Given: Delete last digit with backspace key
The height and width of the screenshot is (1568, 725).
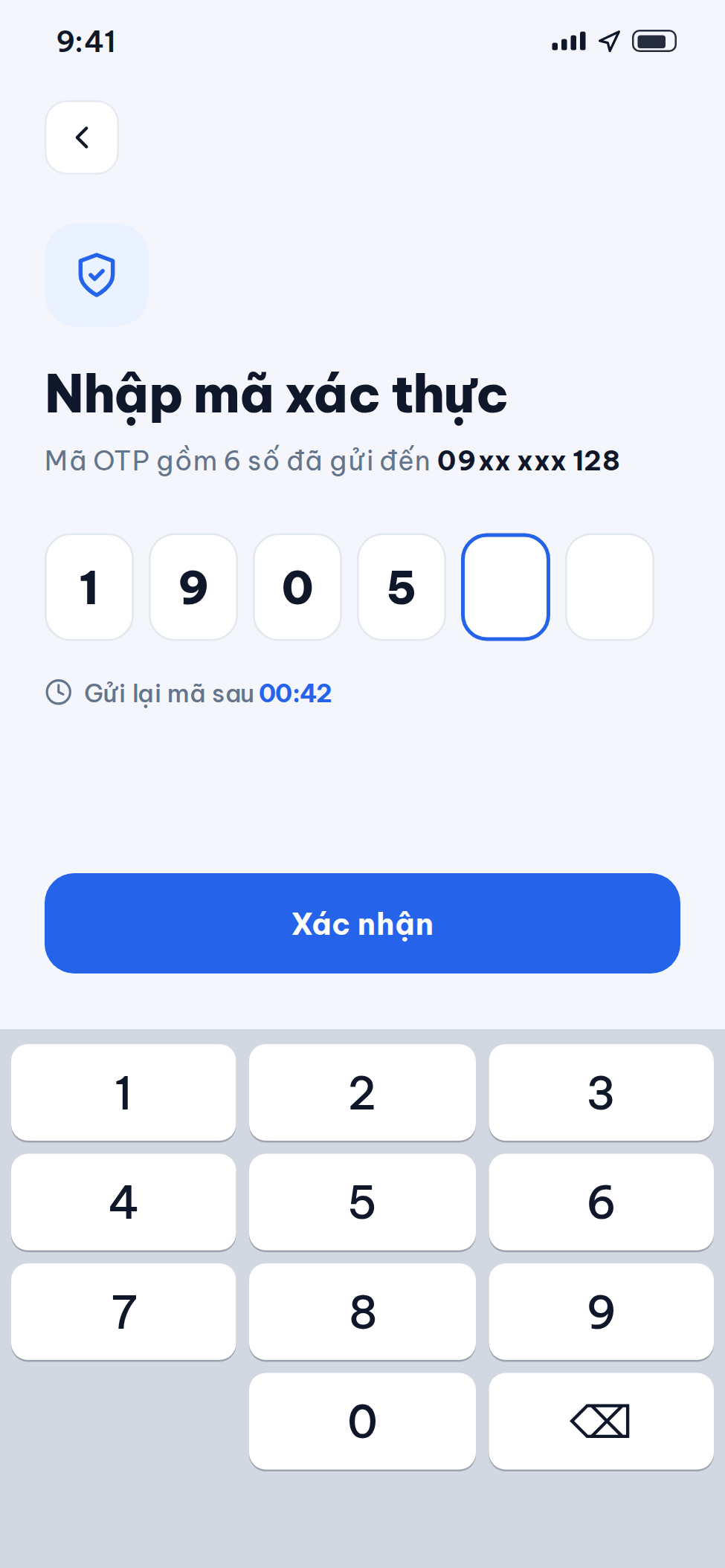Looking at the screenshot, I should [601, 1421].
